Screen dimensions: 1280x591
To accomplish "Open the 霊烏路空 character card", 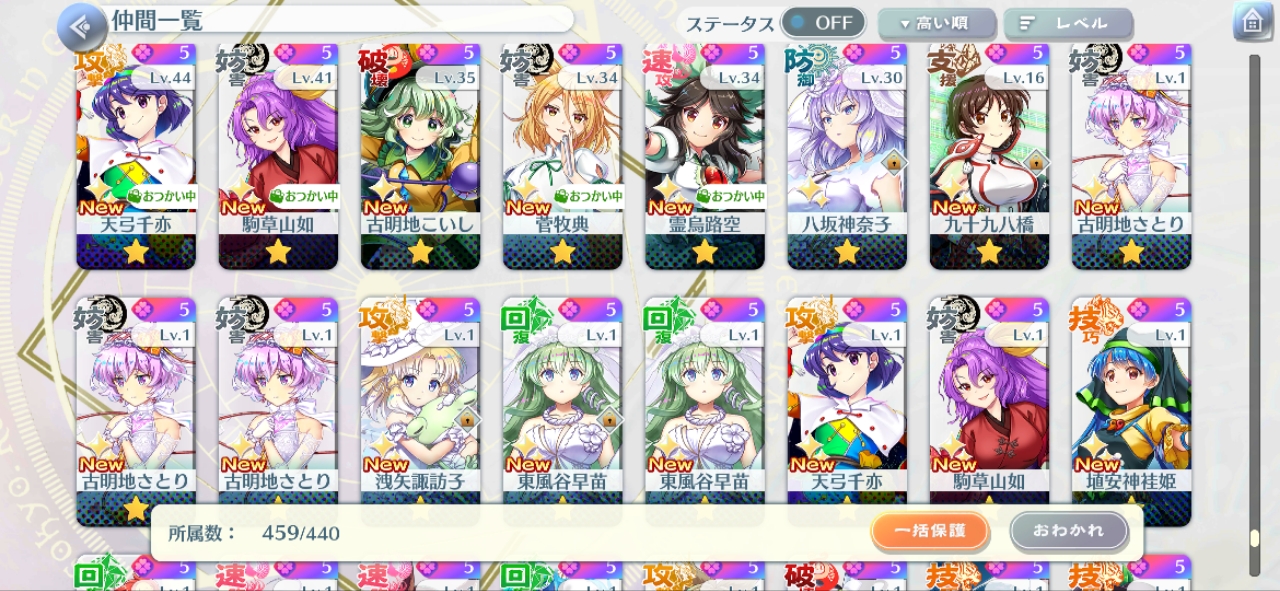I will pos(704,150).
